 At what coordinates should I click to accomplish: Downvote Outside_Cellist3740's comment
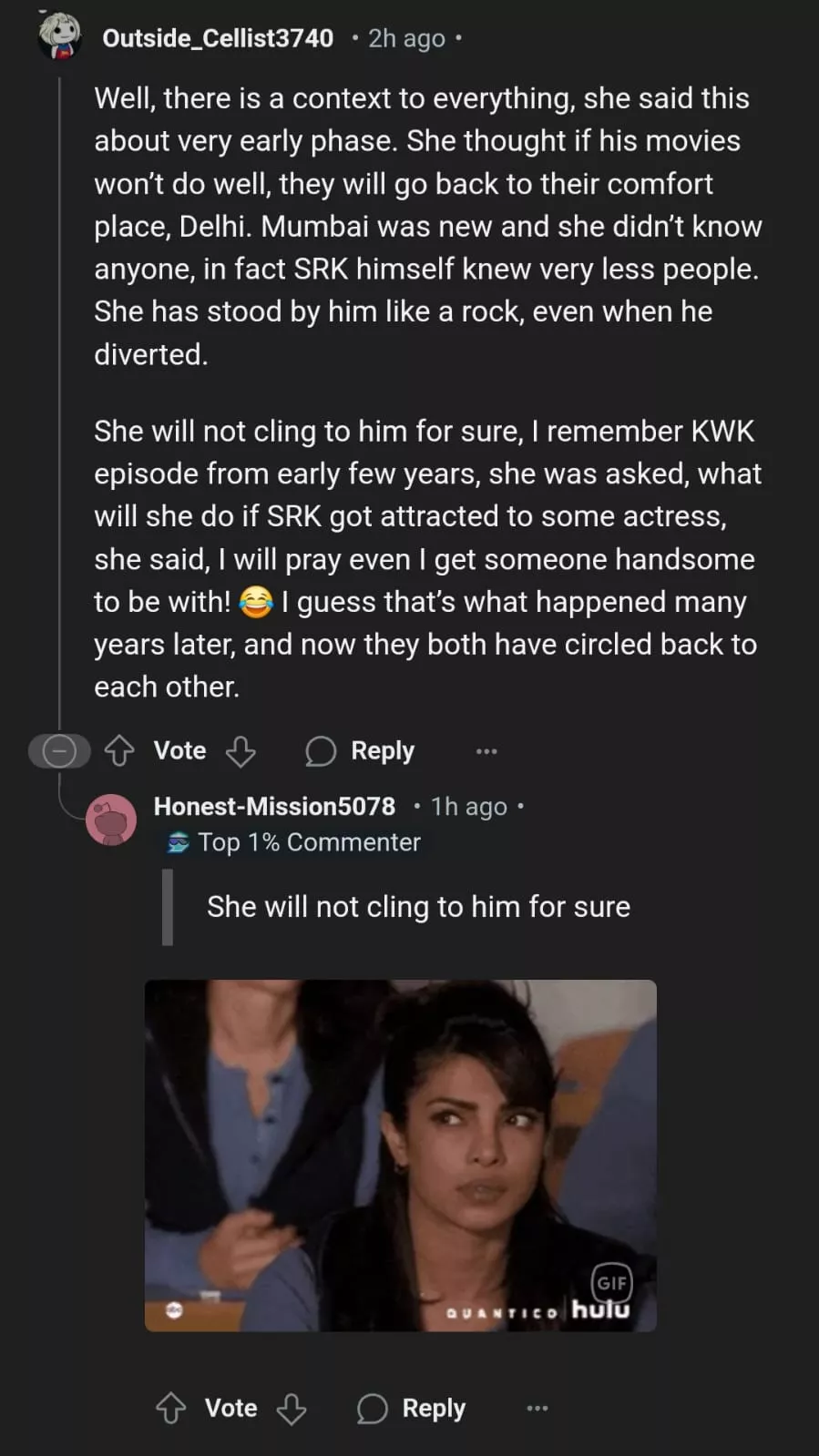pyautogui.click(x=241, y=751)
